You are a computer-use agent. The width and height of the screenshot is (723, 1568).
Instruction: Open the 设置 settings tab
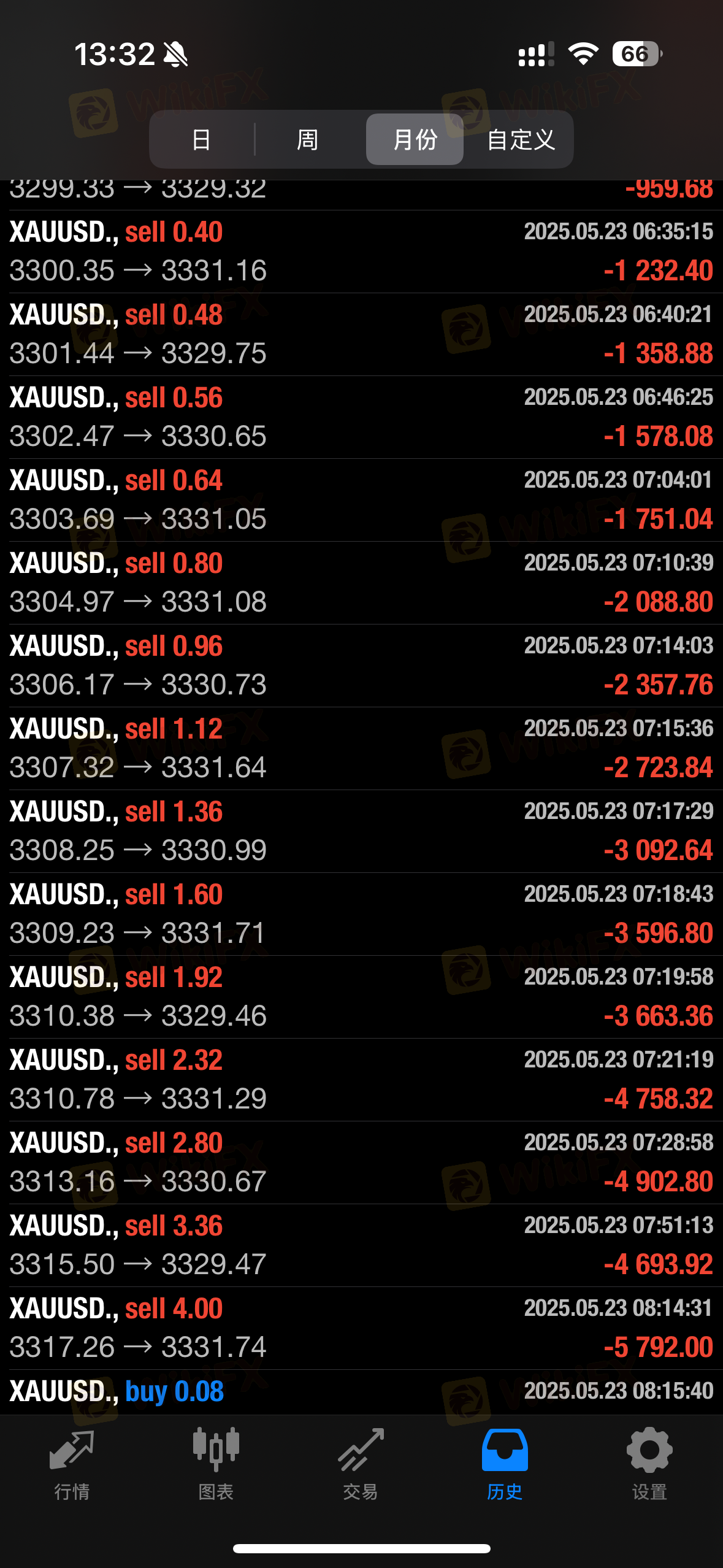tap(649, 1464)
